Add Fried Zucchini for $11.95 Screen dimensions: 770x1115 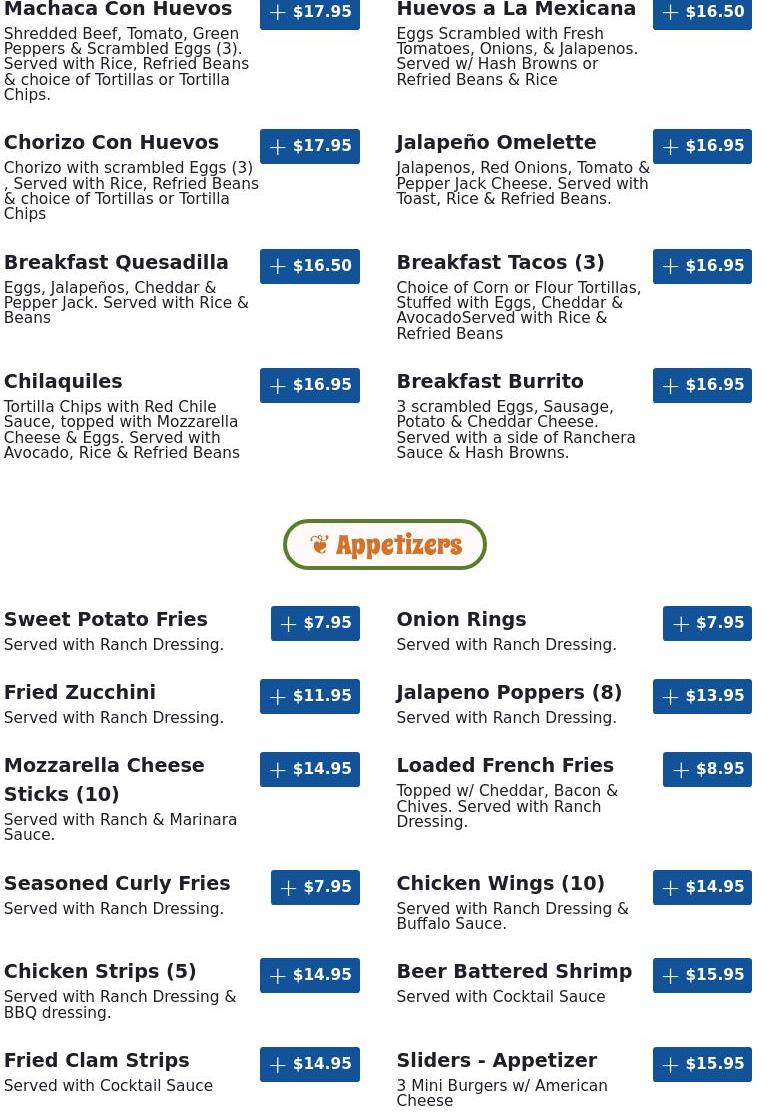(x=310, y=696)
